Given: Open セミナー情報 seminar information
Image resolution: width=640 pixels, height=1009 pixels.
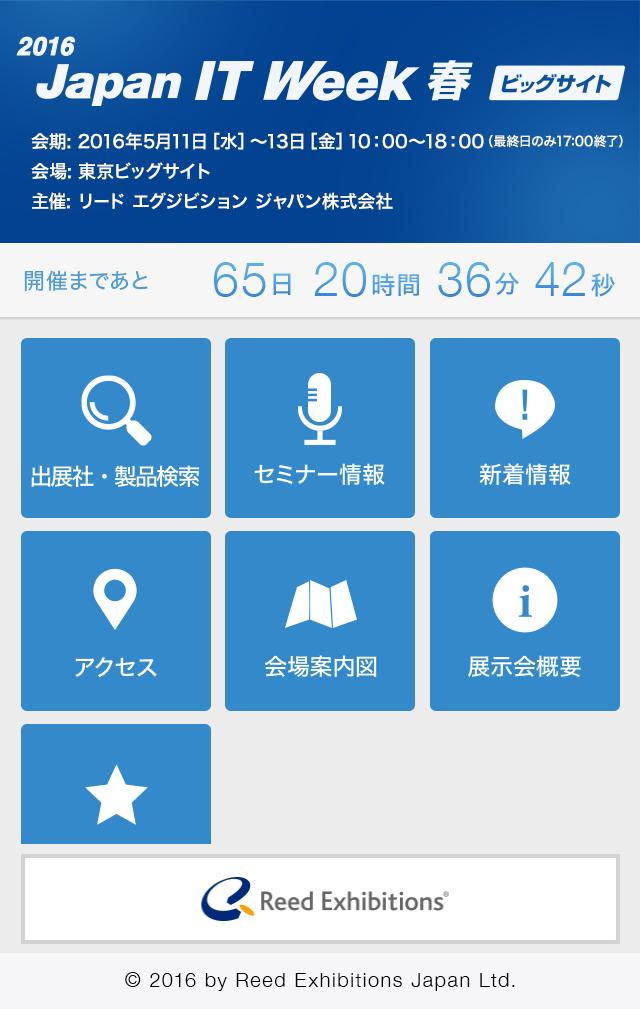Looking at the screenshot, I should pos(320,428).
